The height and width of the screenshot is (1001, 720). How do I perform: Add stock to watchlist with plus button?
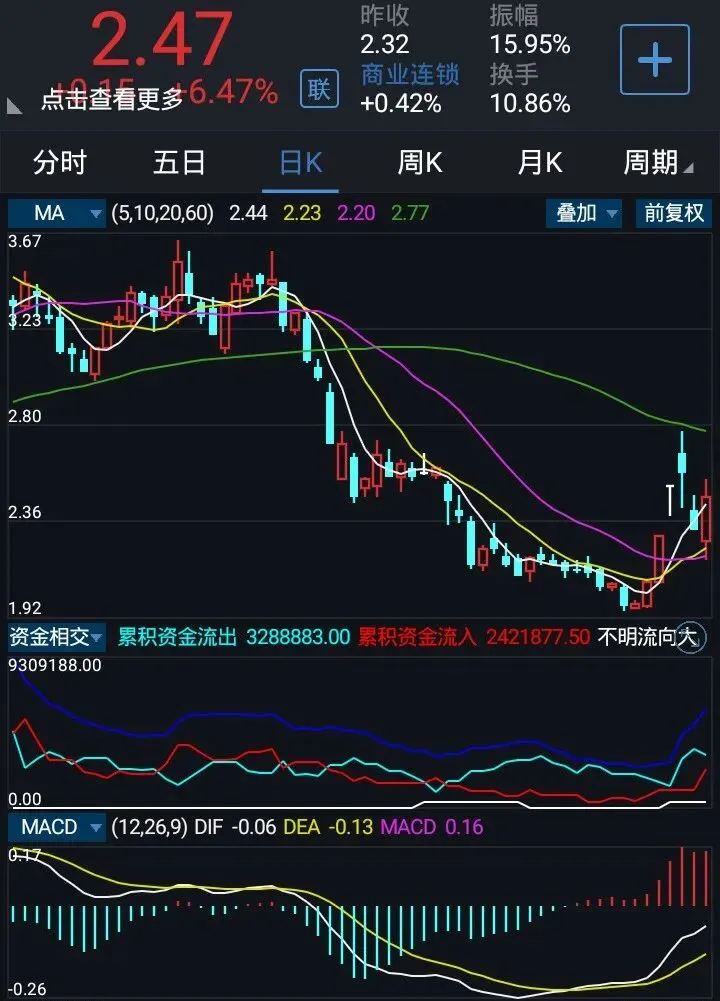pos(655,60)
